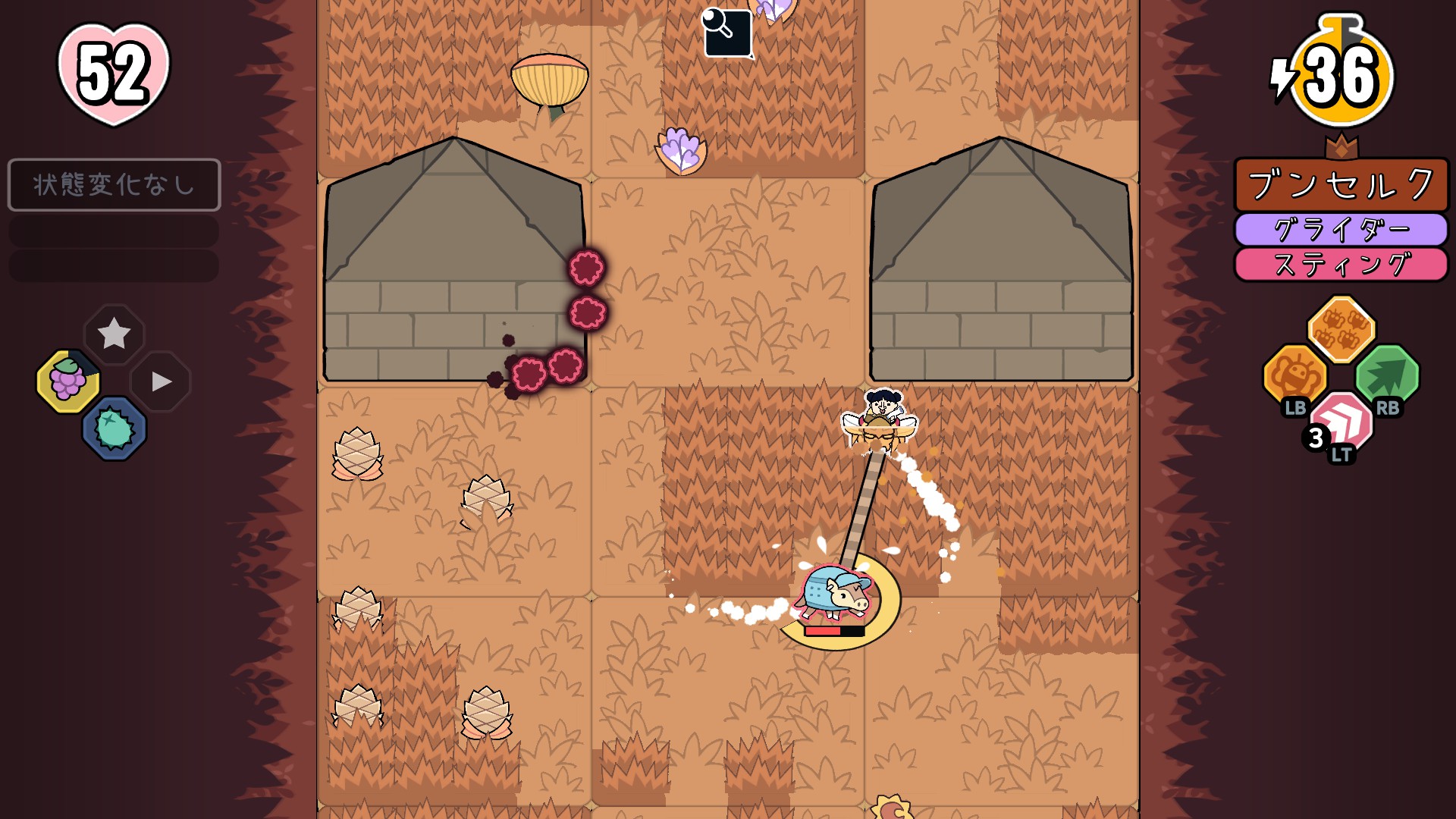
Task: Use the teal spiky fruit item
Action: point(115,428)
